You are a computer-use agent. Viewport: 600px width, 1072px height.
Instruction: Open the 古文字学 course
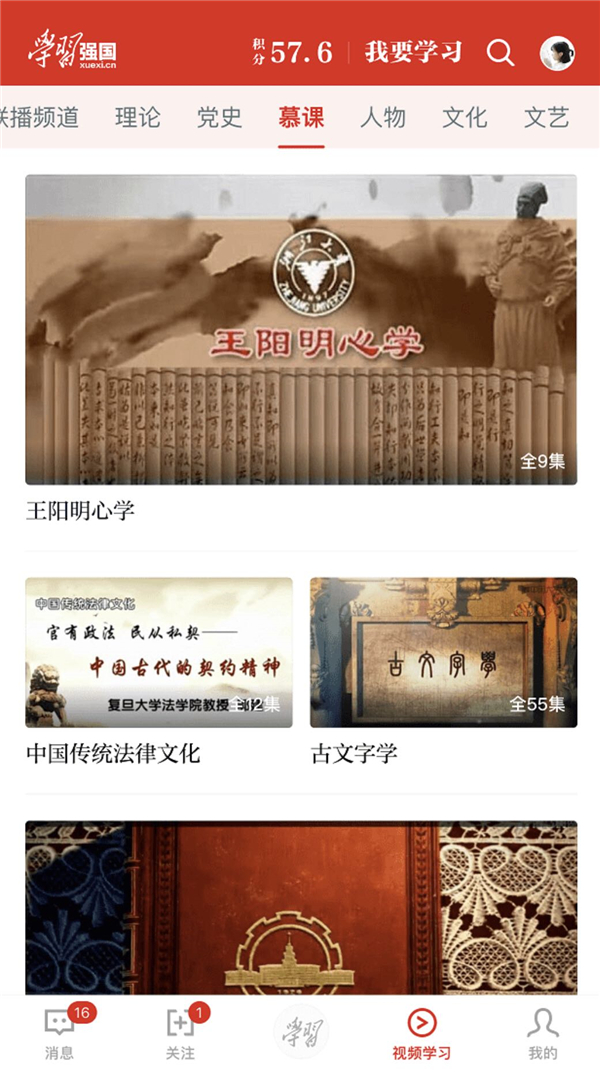443,652
